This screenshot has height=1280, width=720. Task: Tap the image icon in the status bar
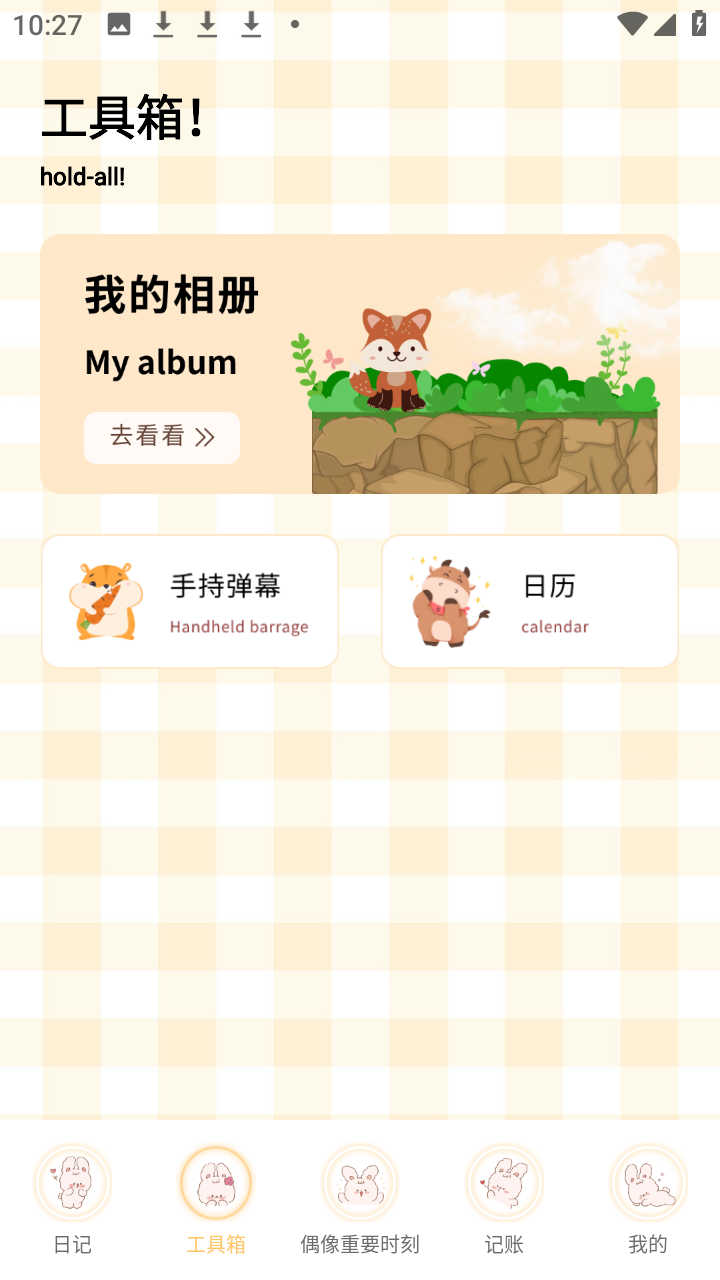pyautogui.click(x=118, y=24)
